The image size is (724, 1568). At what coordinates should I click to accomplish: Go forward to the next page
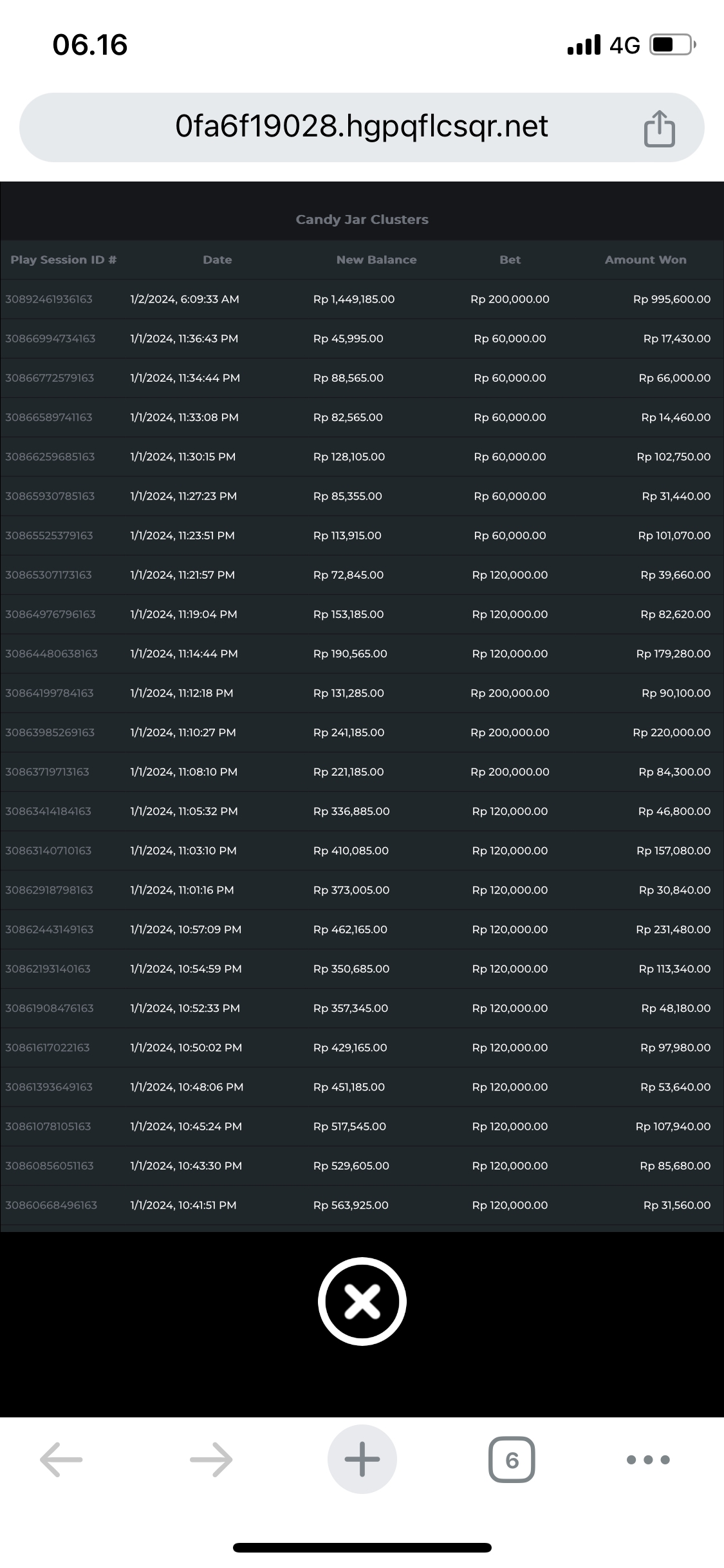(211, 1459)
